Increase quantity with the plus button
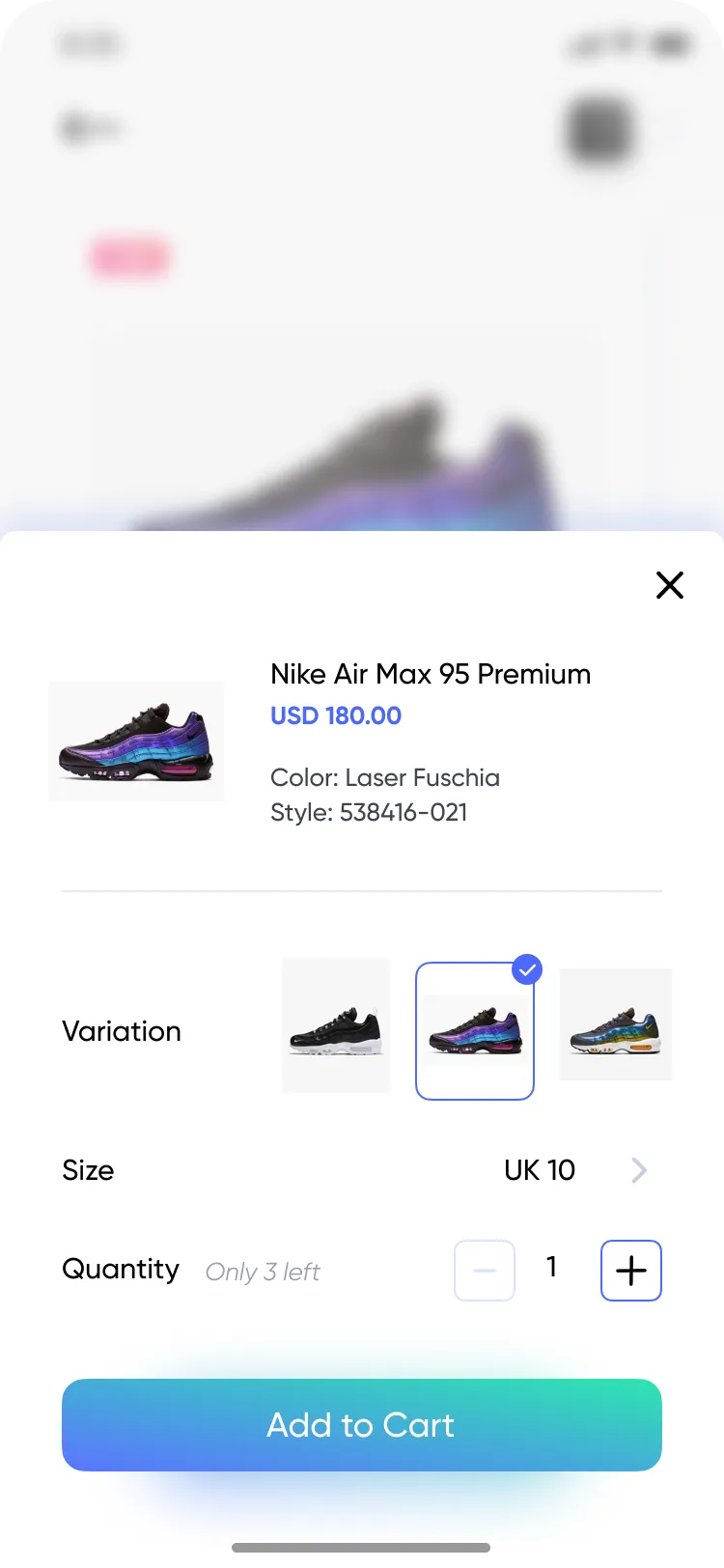The image size is (724, 1568). click(631, 1271)
